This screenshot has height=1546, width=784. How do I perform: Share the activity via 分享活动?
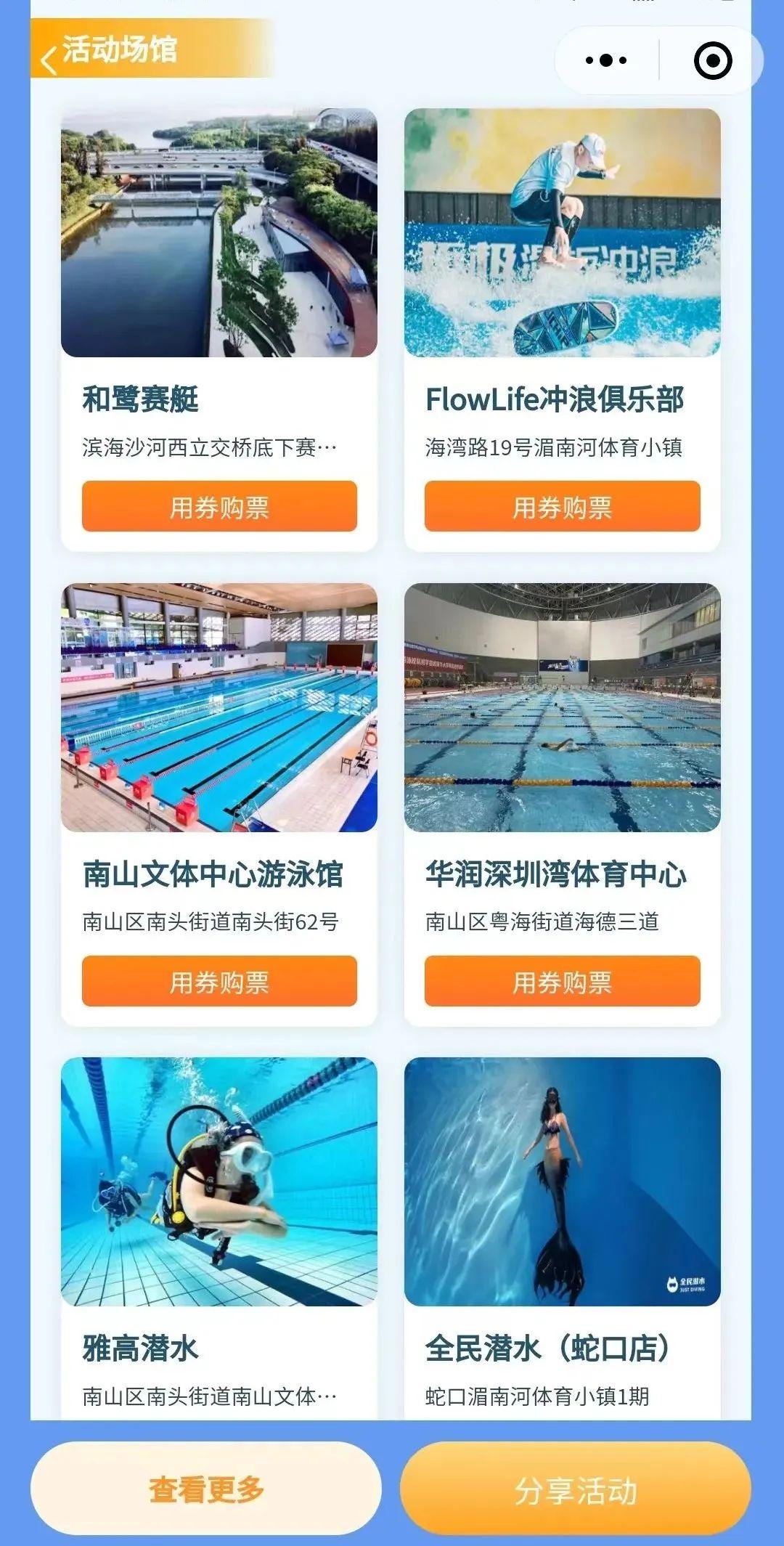point(575,1489)
